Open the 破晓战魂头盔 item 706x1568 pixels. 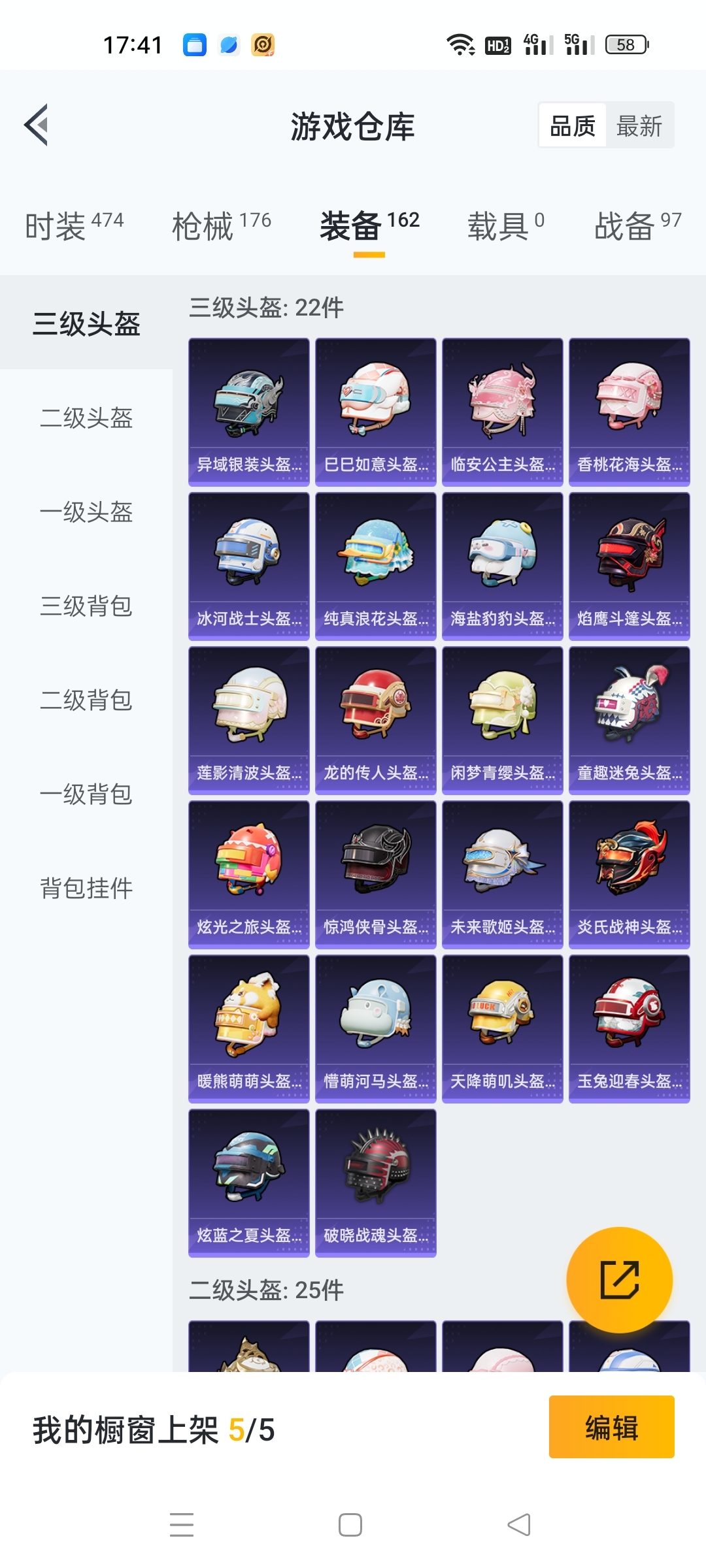(376, 1183)
